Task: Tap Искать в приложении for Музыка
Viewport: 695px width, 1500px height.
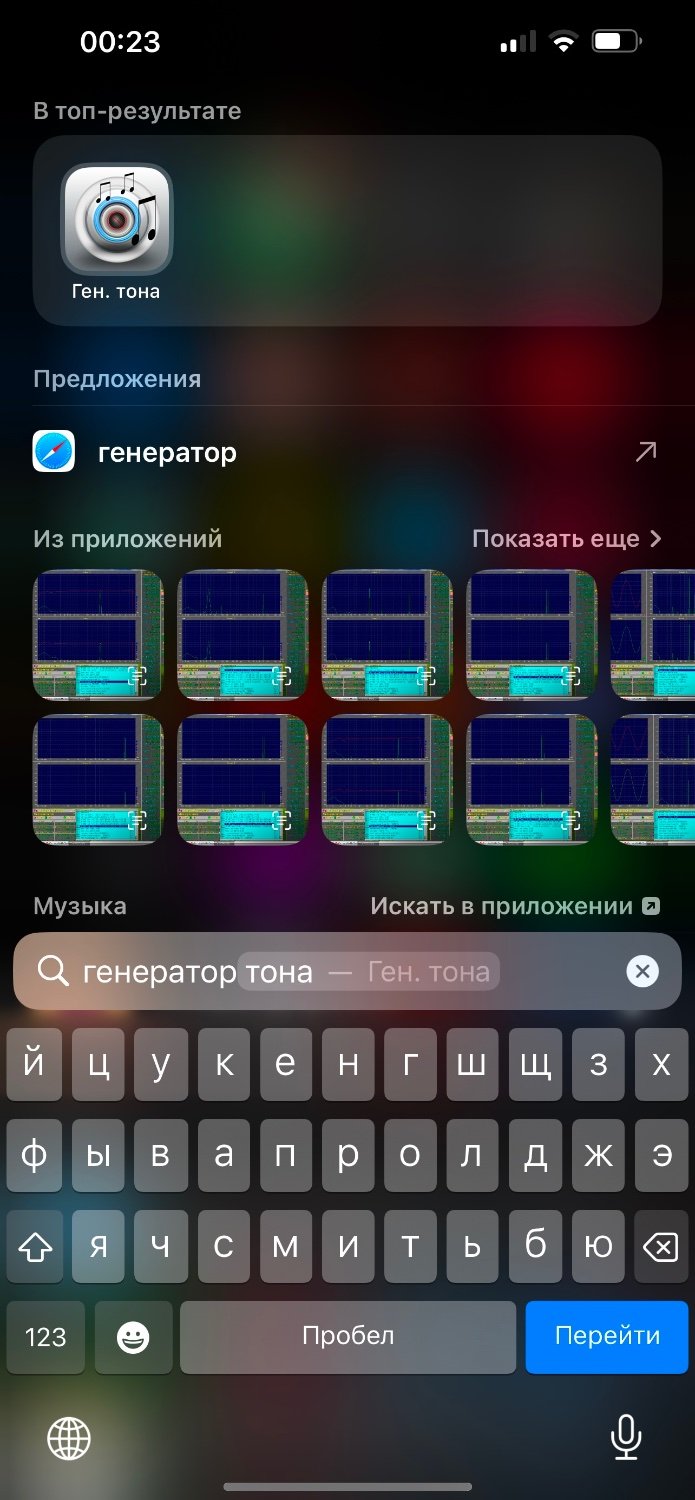Action: 515,906
